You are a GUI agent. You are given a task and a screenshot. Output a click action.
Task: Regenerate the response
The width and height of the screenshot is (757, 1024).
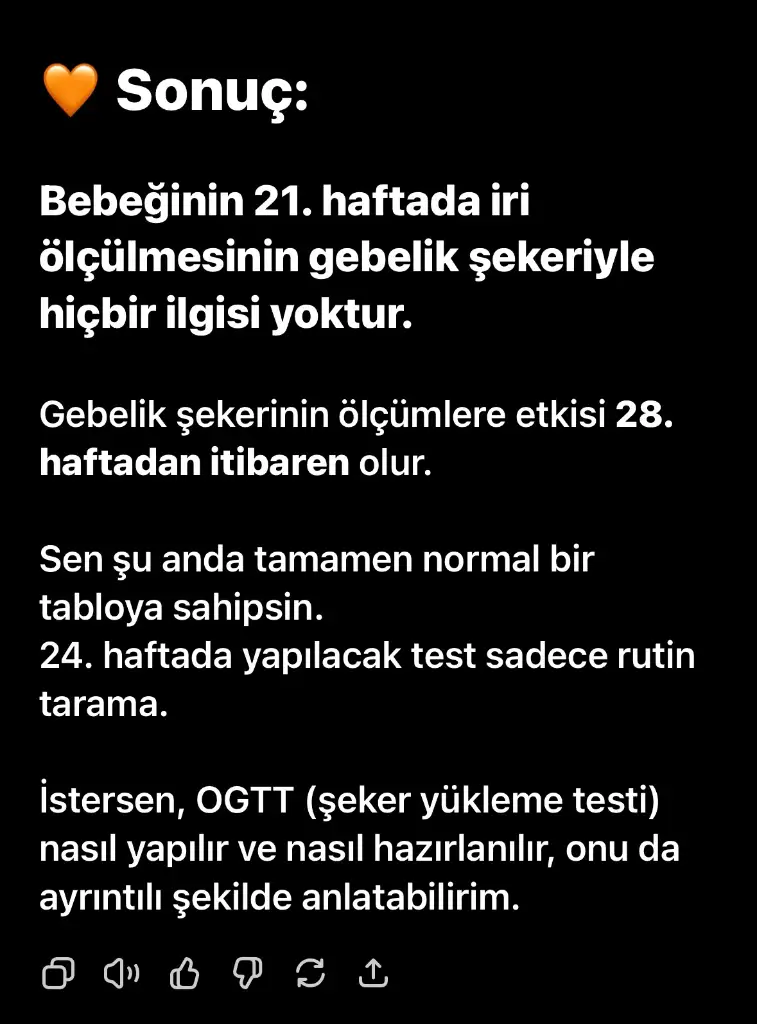310,971
